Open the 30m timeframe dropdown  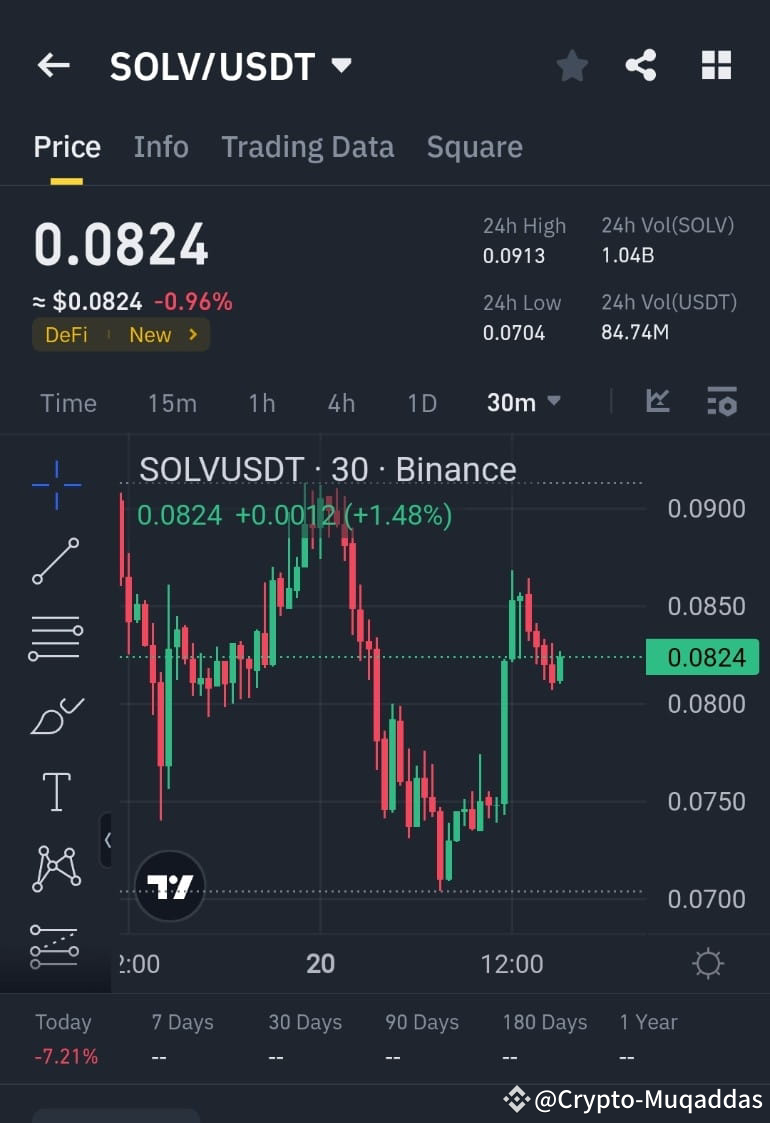point(521,402)
